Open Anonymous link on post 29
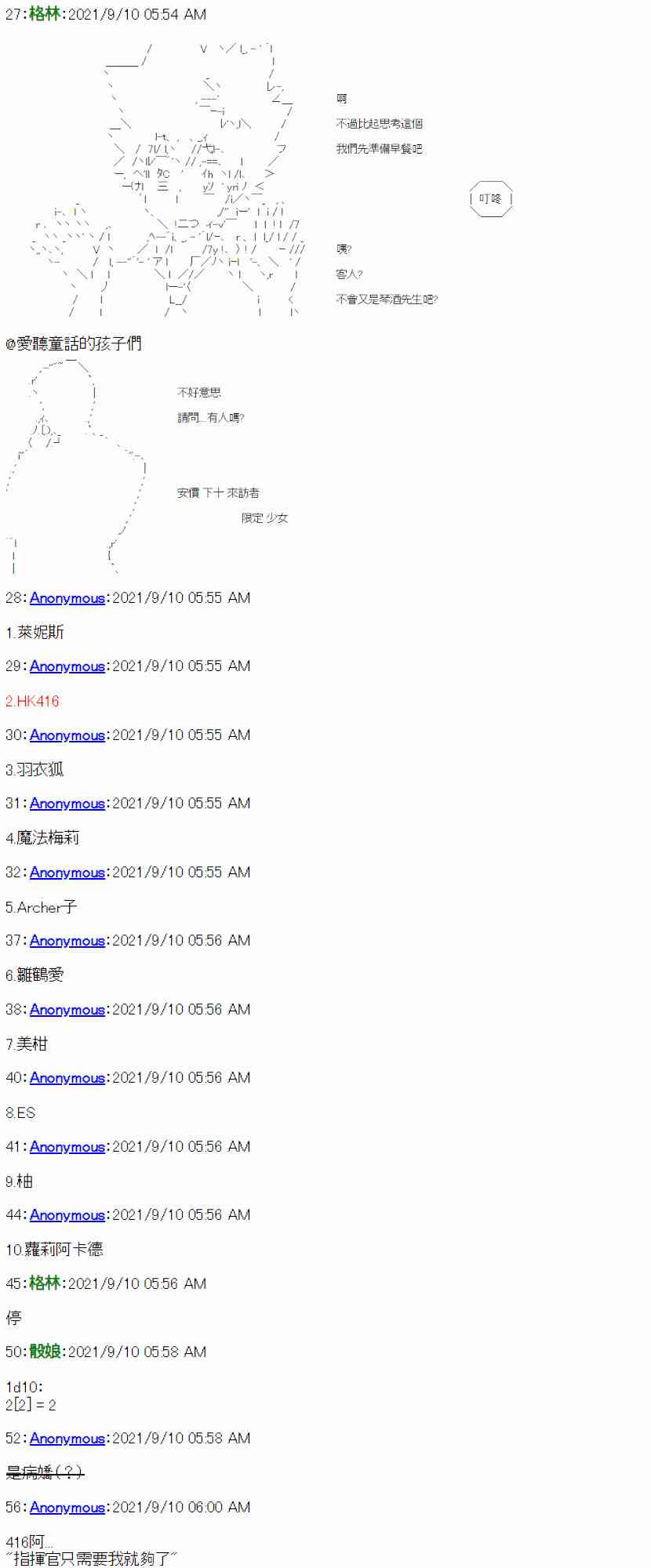The width and height of the screenshot is (651, 1568). (x=67, y=666)
